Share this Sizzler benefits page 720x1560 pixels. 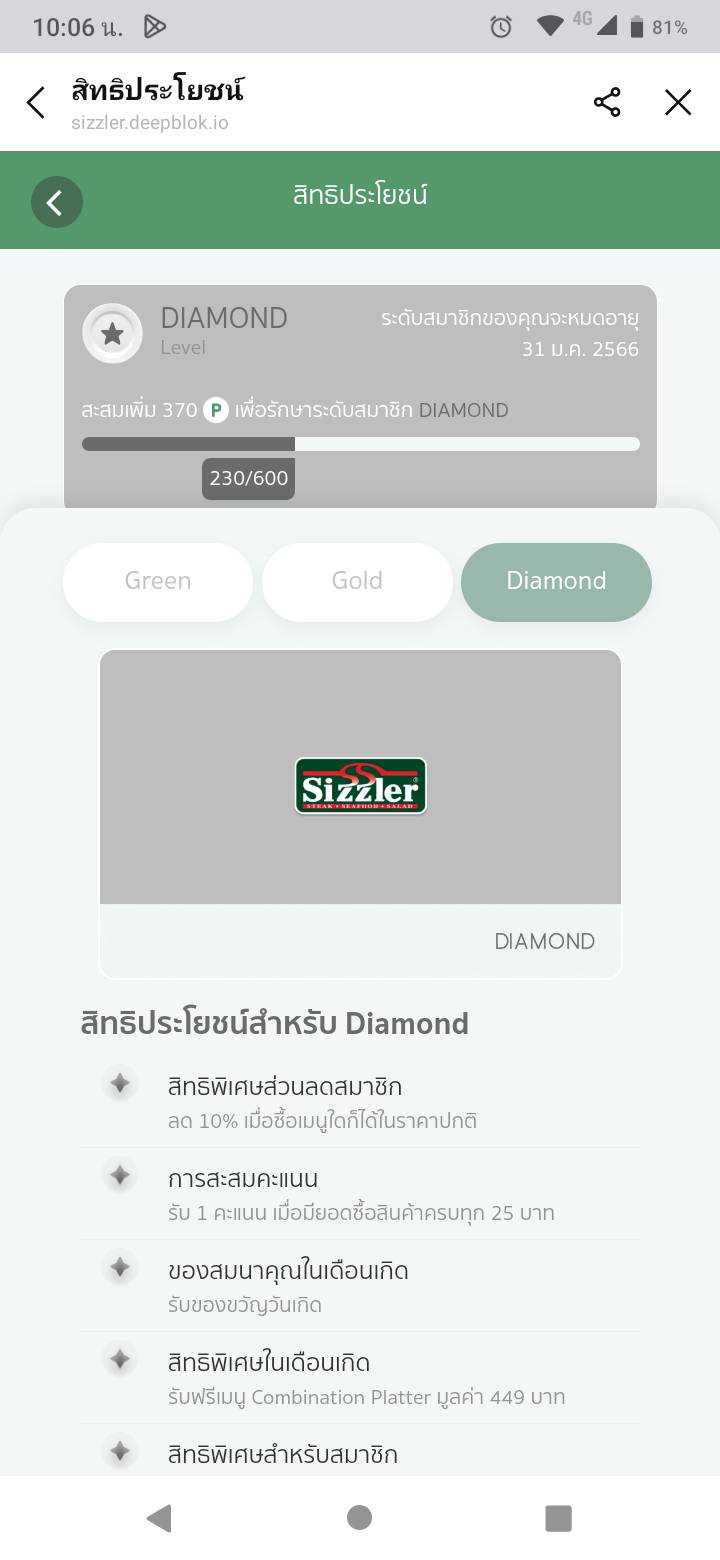pyautogui.click(x=607, y=102)
